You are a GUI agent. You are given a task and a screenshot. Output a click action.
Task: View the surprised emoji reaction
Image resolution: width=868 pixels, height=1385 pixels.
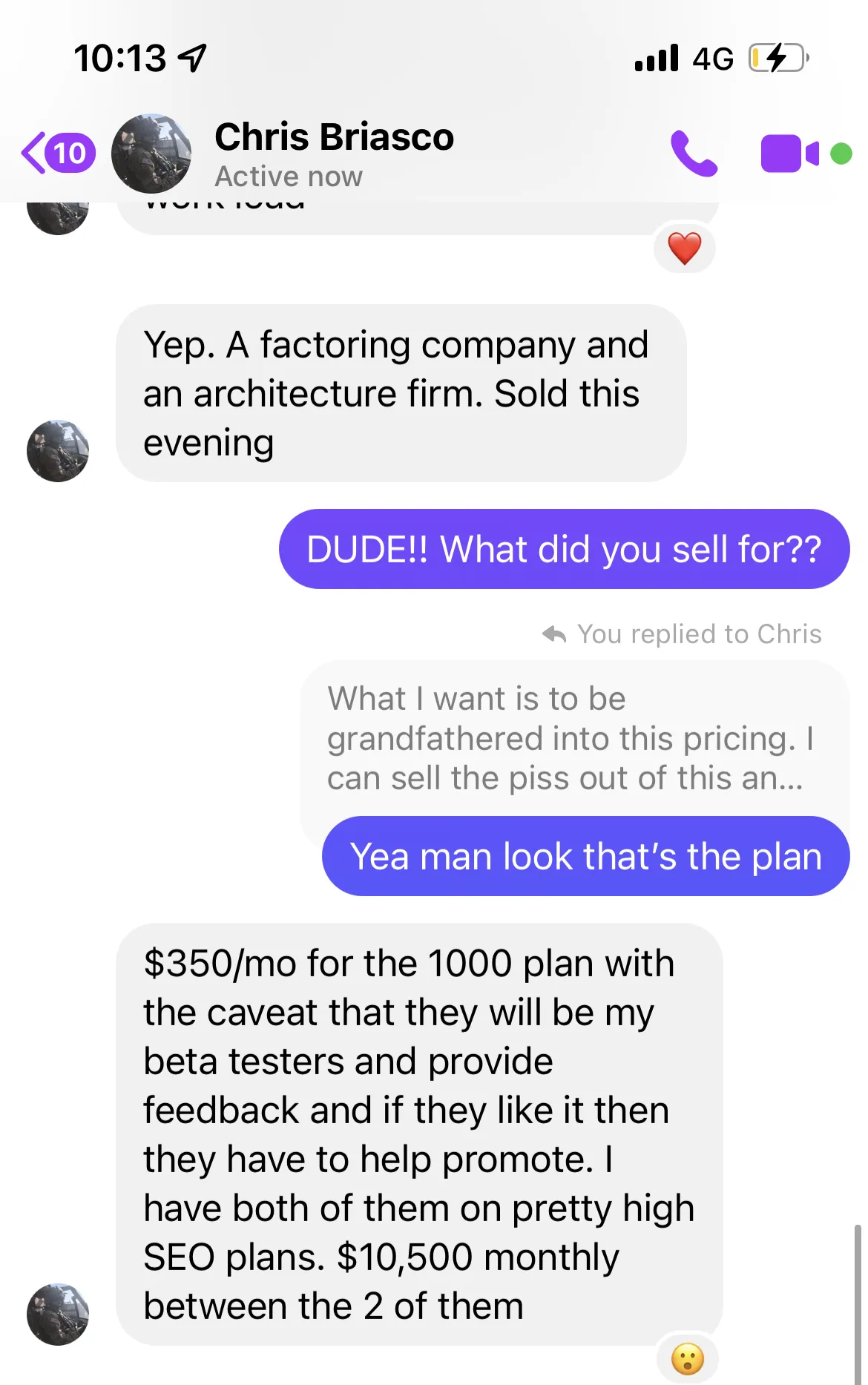pos(687,1359)
